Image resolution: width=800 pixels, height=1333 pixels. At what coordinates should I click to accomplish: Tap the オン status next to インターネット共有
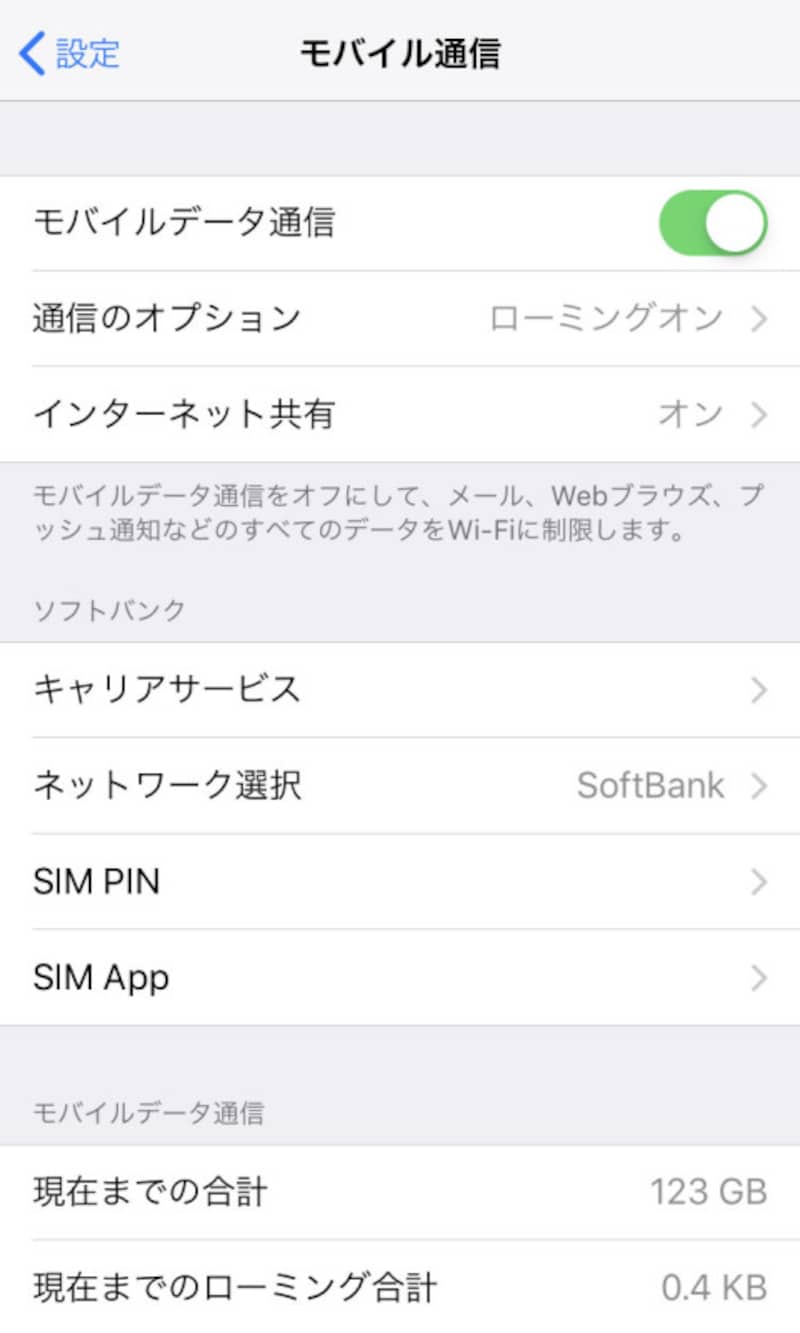click(x=692, y=413)
